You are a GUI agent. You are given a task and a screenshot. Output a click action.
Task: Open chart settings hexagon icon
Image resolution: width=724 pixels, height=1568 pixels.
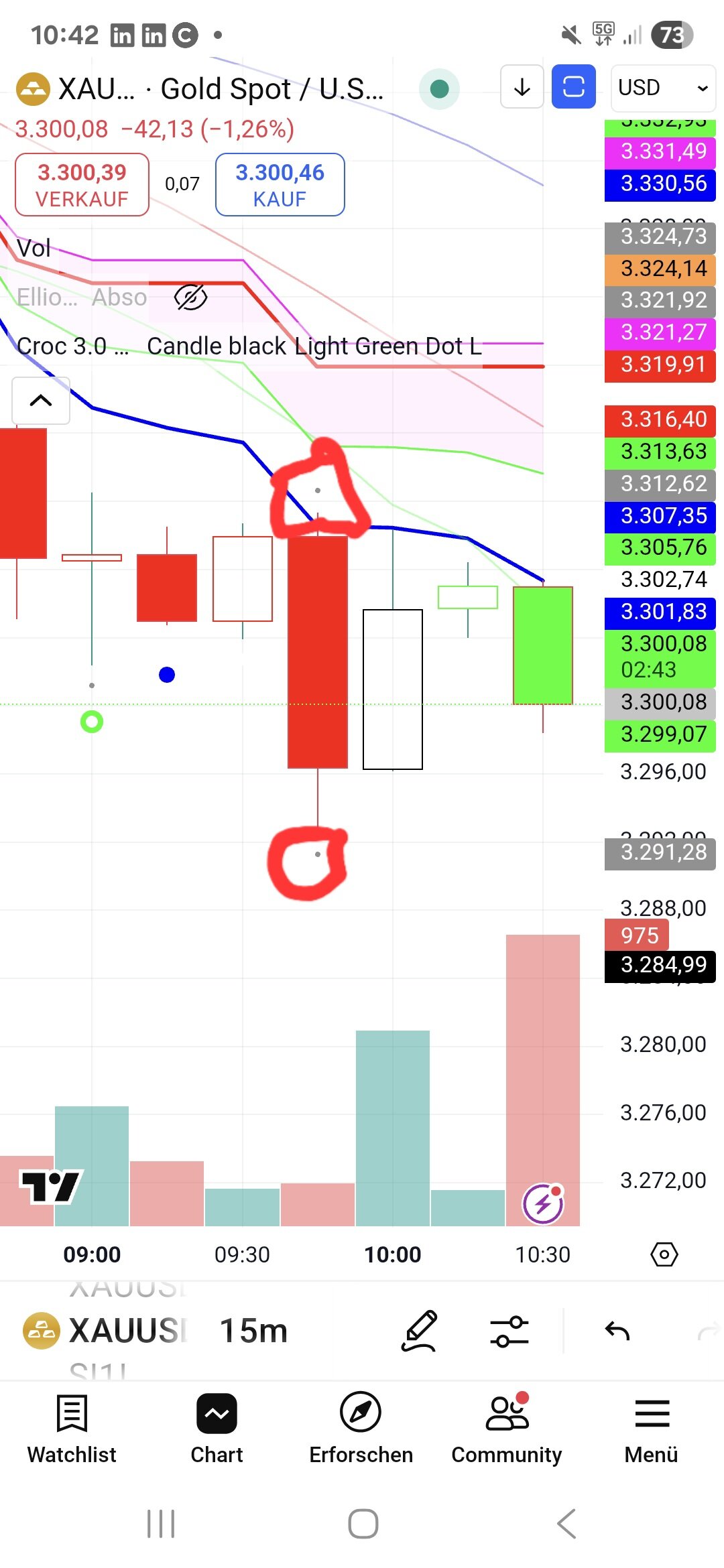[x=664, y=1254]
